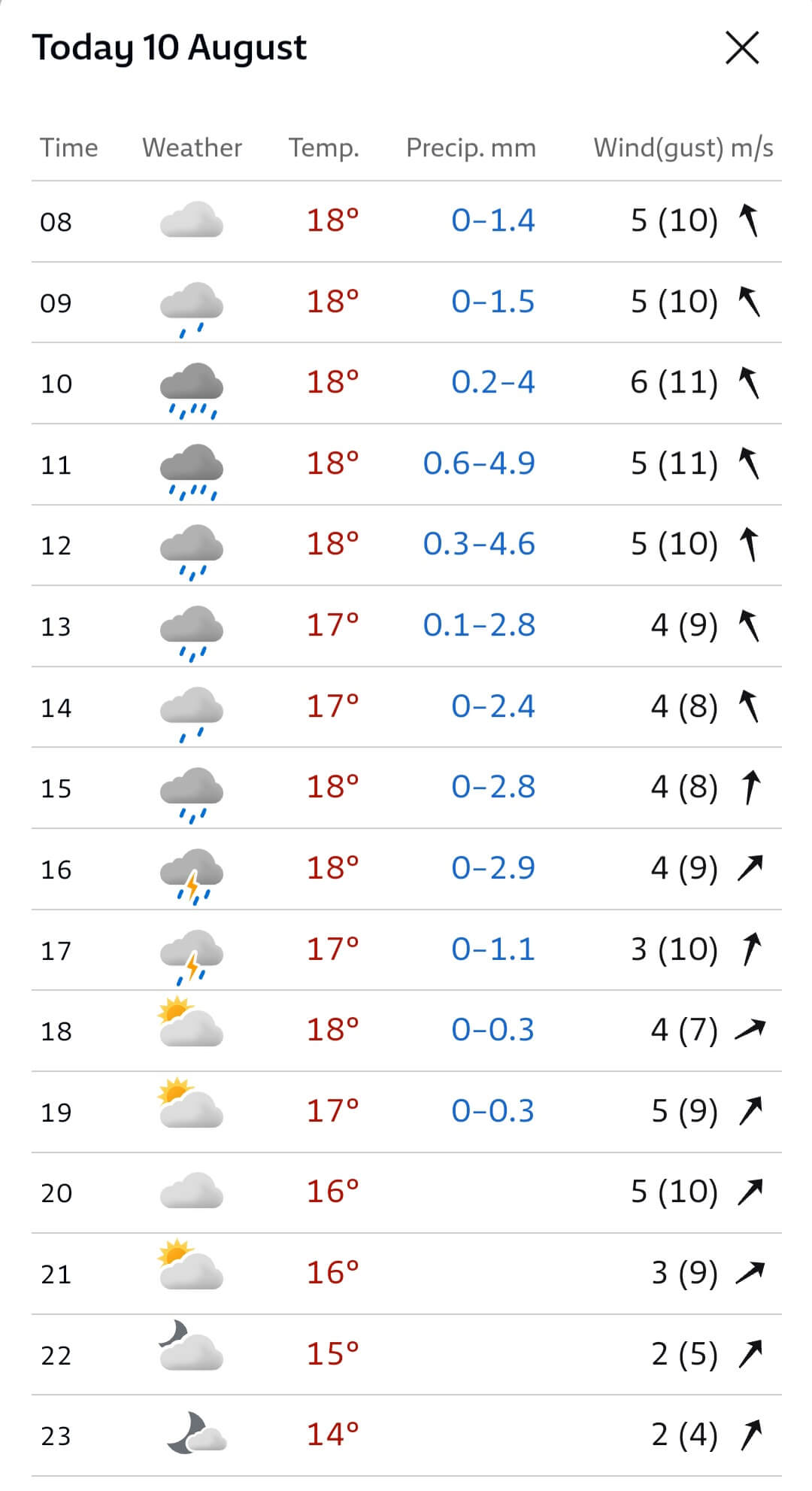Image resolution: width=812 pixels, height=1491 pixels.
Task: Close the Today 10 August forecast
Action: click(x=742, y=48)
